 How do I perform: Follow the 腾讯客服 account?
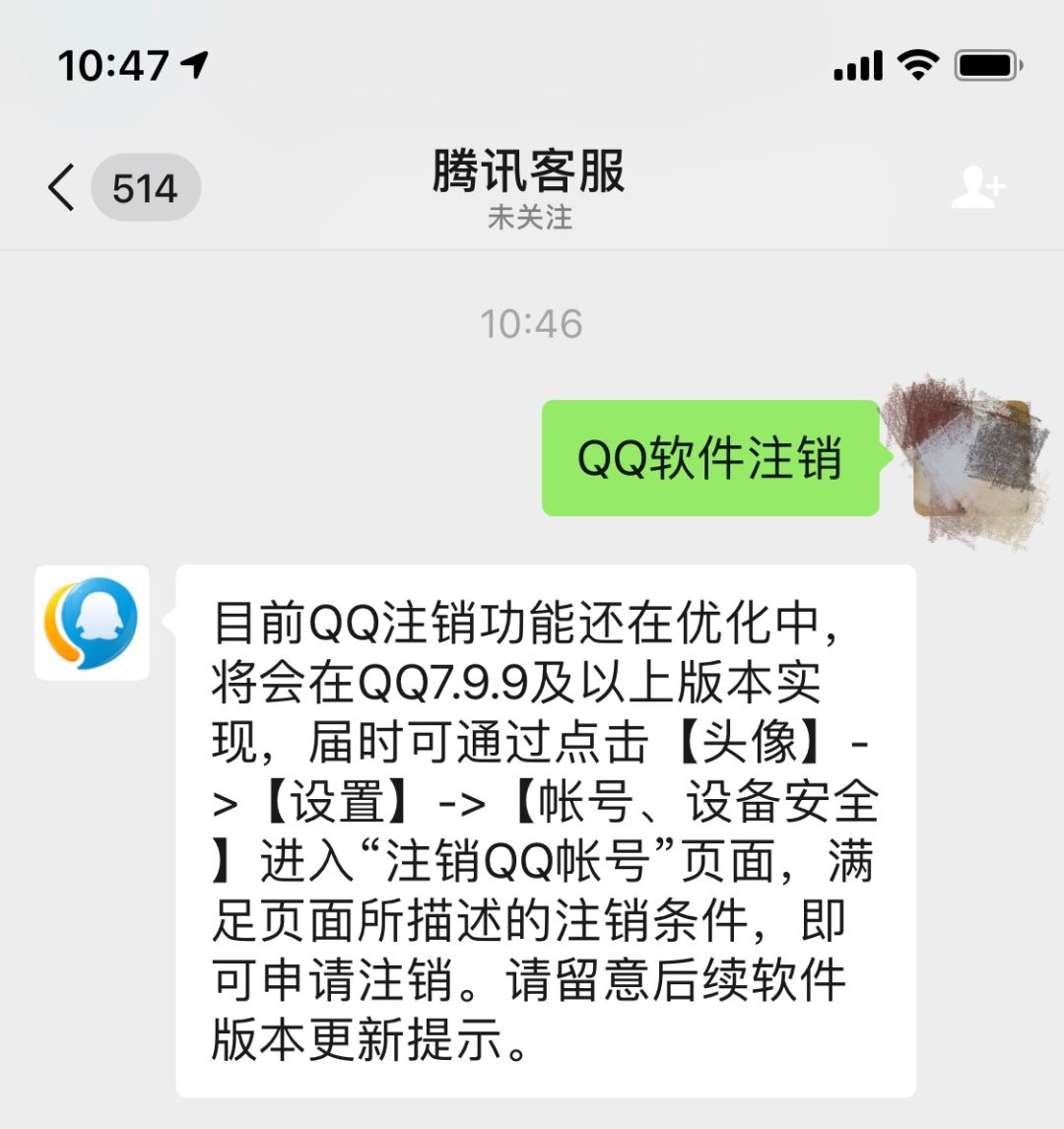tap(977, 187)
